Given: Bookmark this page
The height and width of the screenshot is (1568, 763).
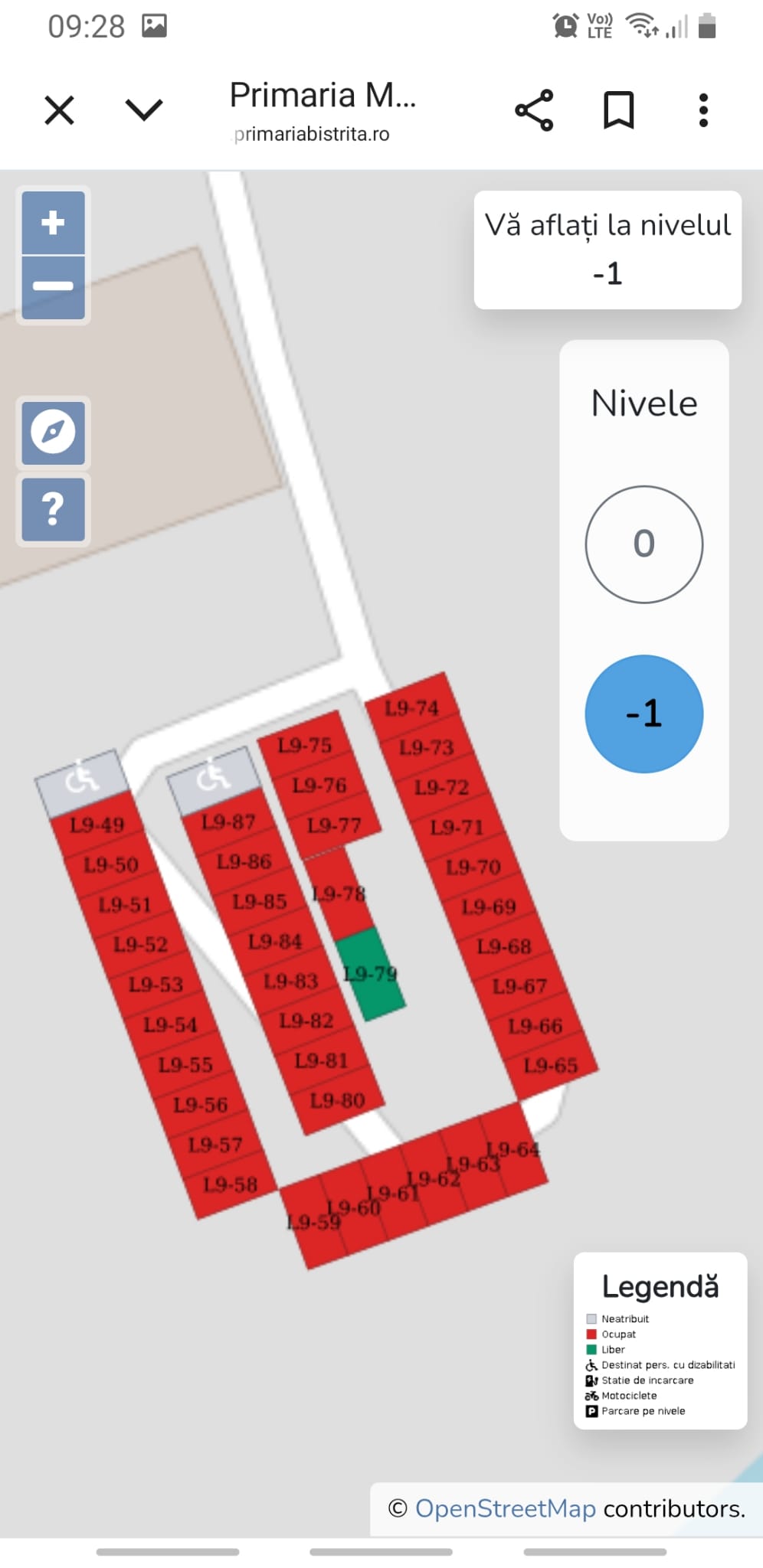Looking at the screenshot, I should (x=619, y=110).
